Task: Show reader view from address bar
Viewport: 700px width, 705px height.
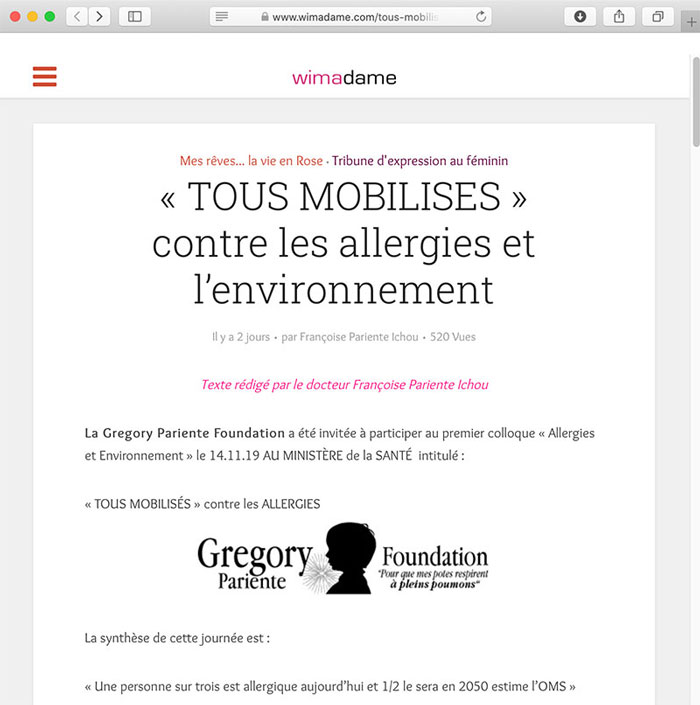Action: tap(222, 16)
